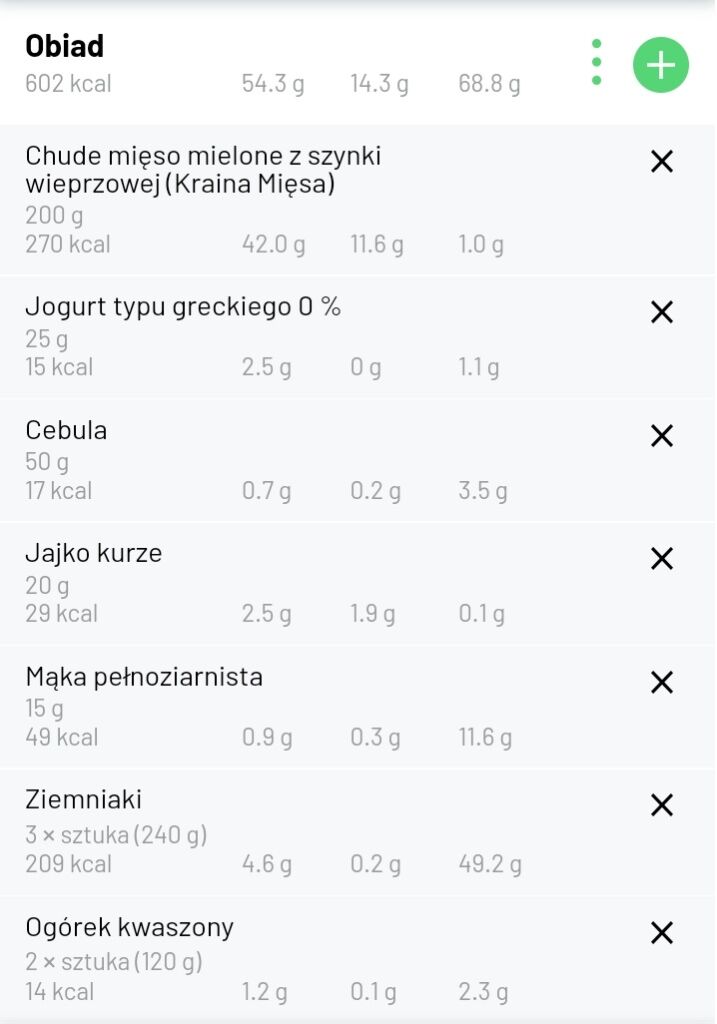Open the Obiad three-dot options menu
Viewport: 717px width, 1024px height.
coord(596,63)
